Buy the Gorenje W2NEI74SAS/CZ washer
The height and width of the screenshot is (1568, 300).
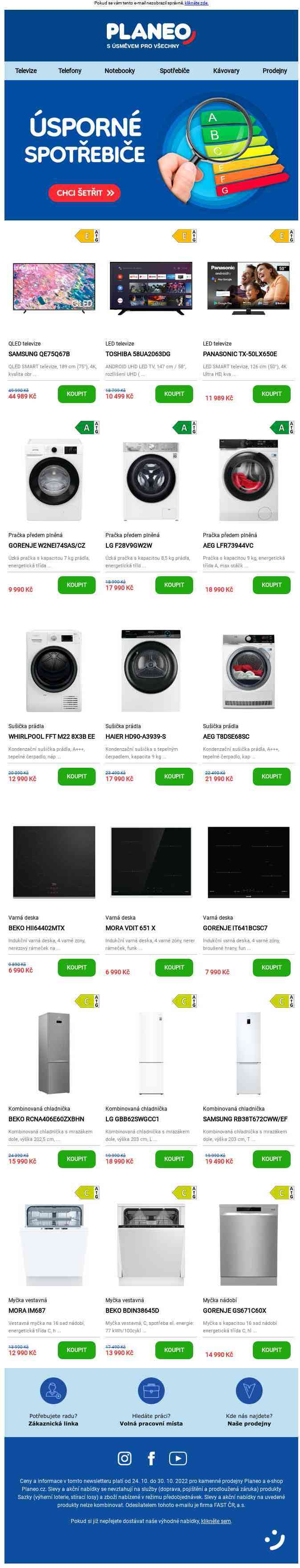click(77, 585)
